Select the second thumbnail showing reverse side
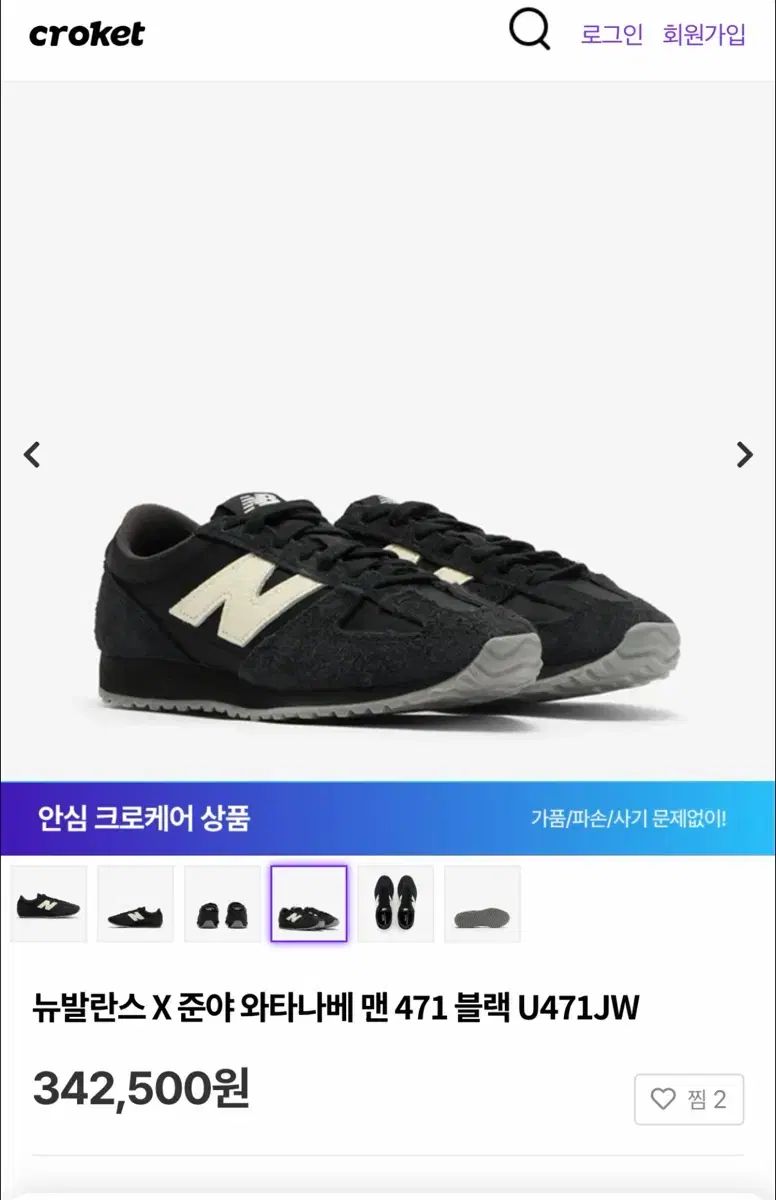 tap(135, 904)
